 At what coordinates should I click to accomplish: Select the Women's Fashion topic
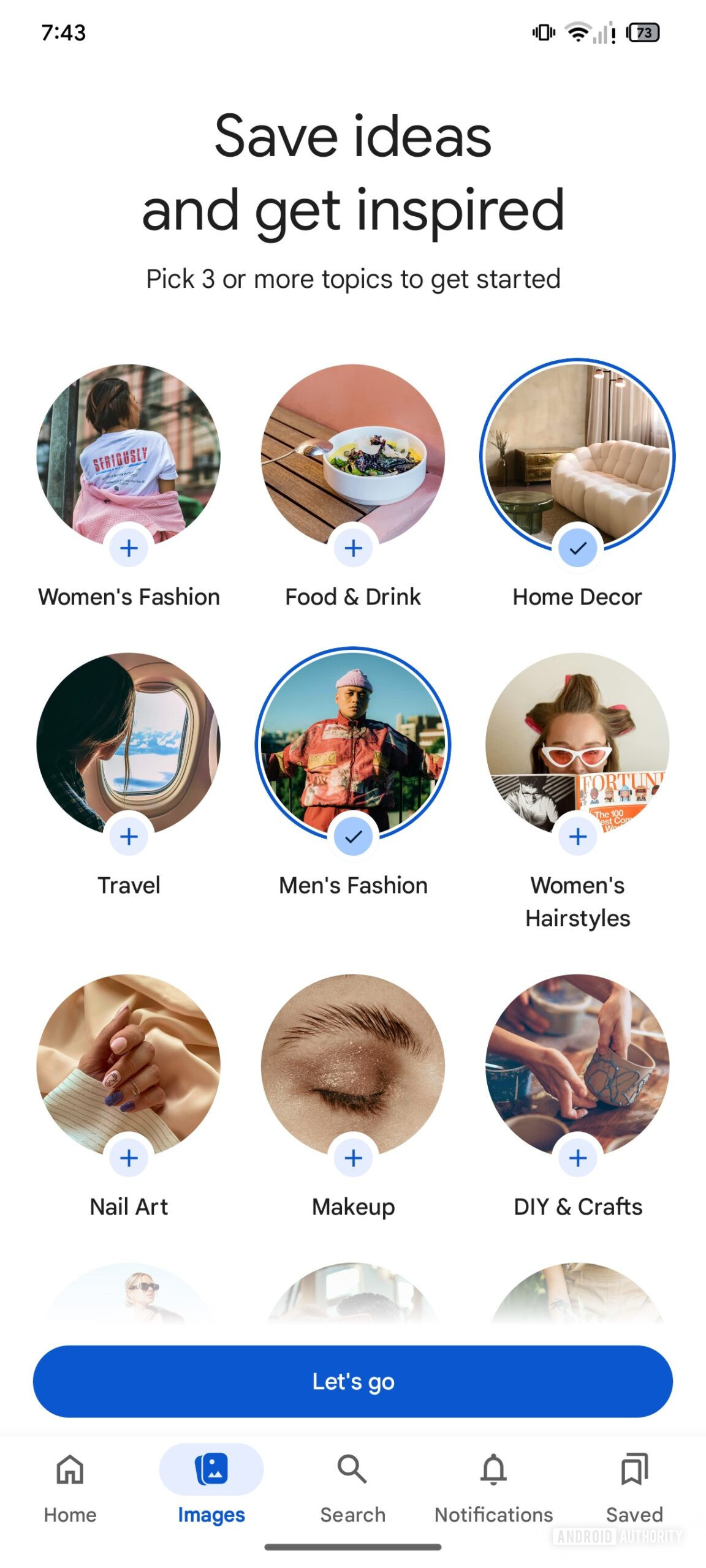129,456
